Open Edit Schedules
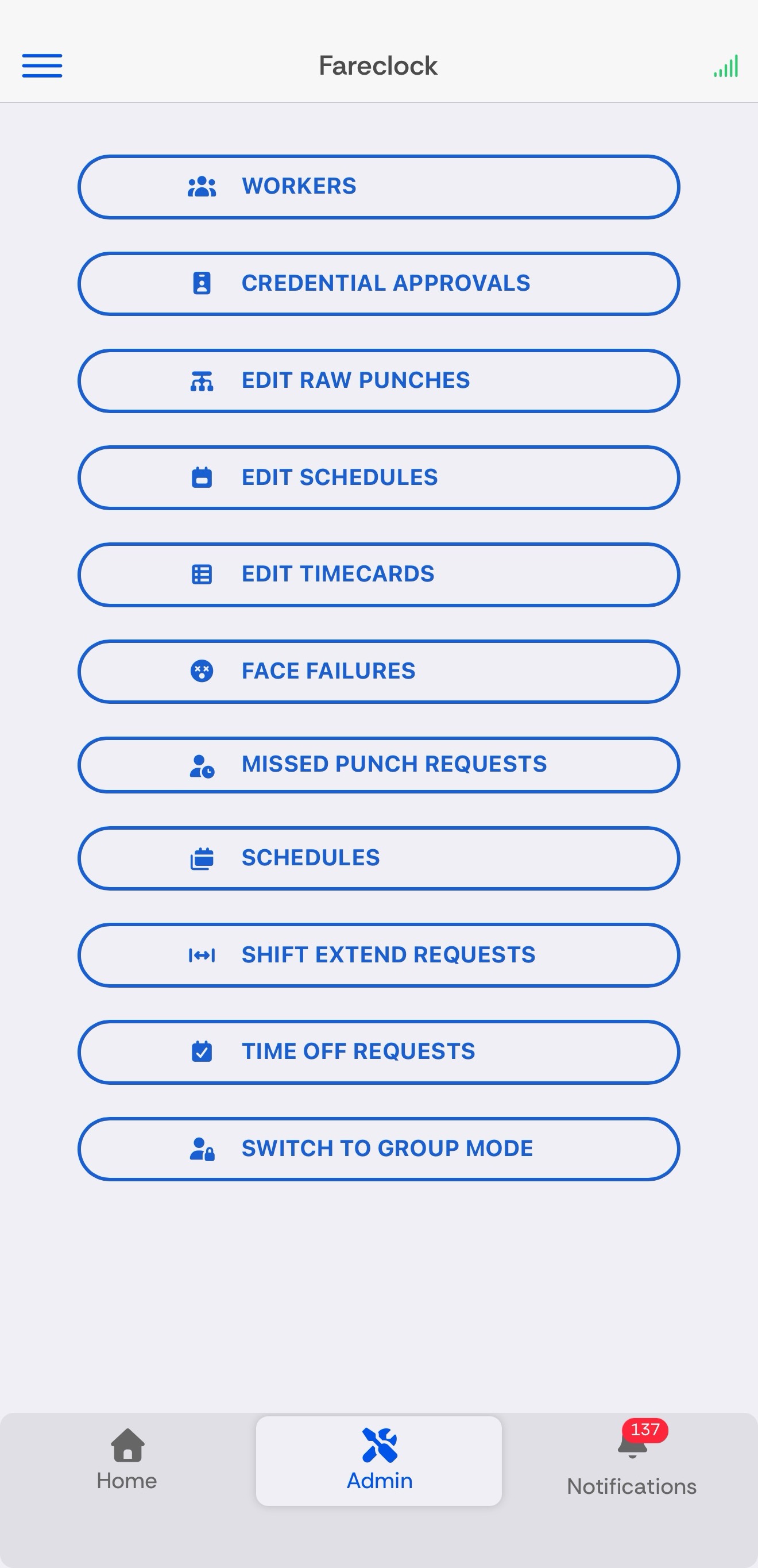 pos(378,477)
